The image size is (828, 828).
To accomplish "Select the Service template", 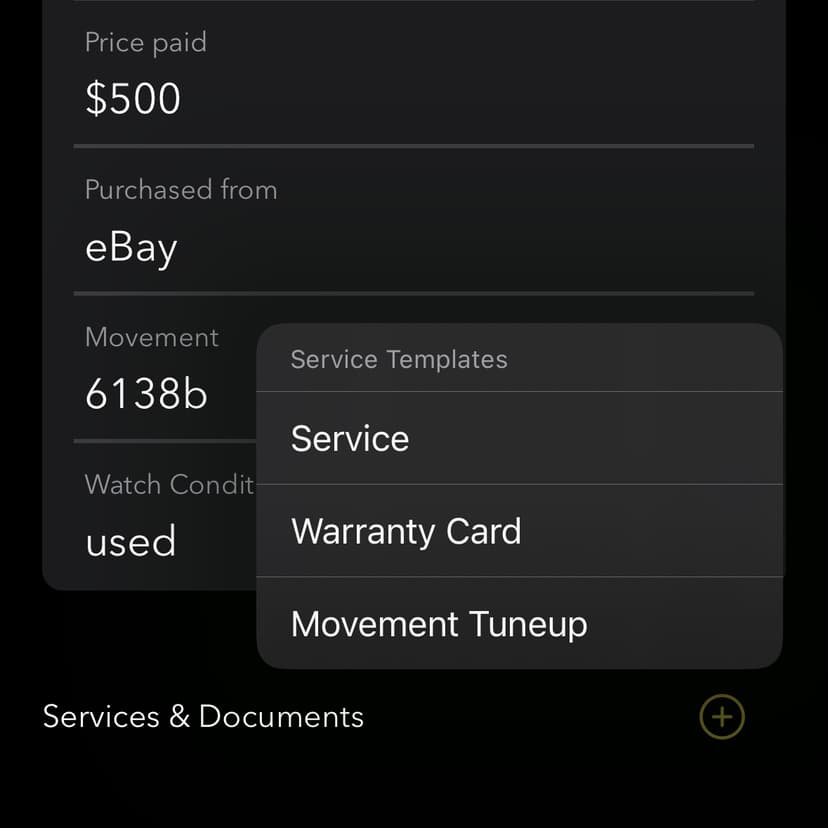I will [x=518, y=438].
